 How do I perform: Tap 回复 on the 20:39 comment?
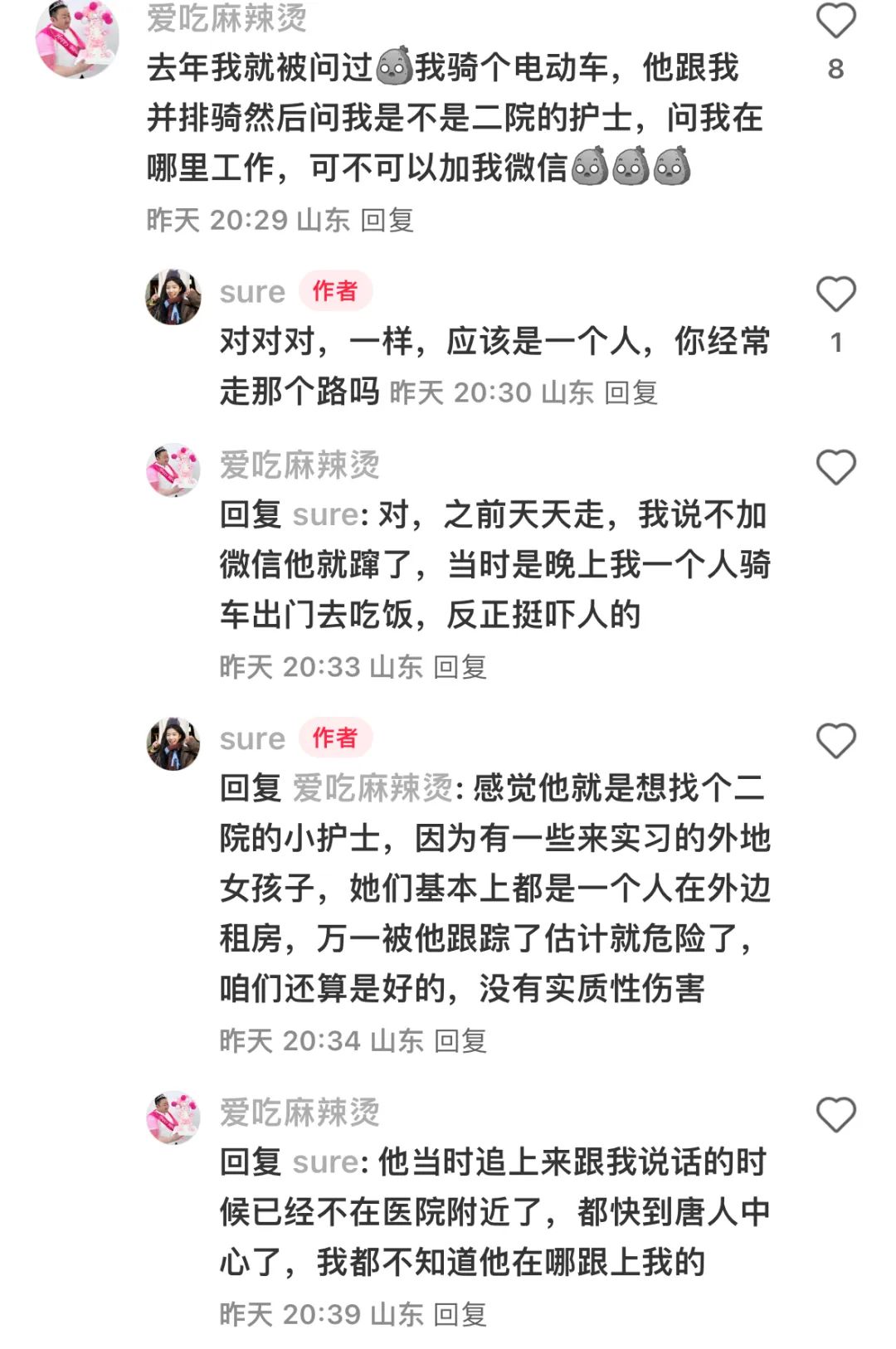pos(460,1314)
